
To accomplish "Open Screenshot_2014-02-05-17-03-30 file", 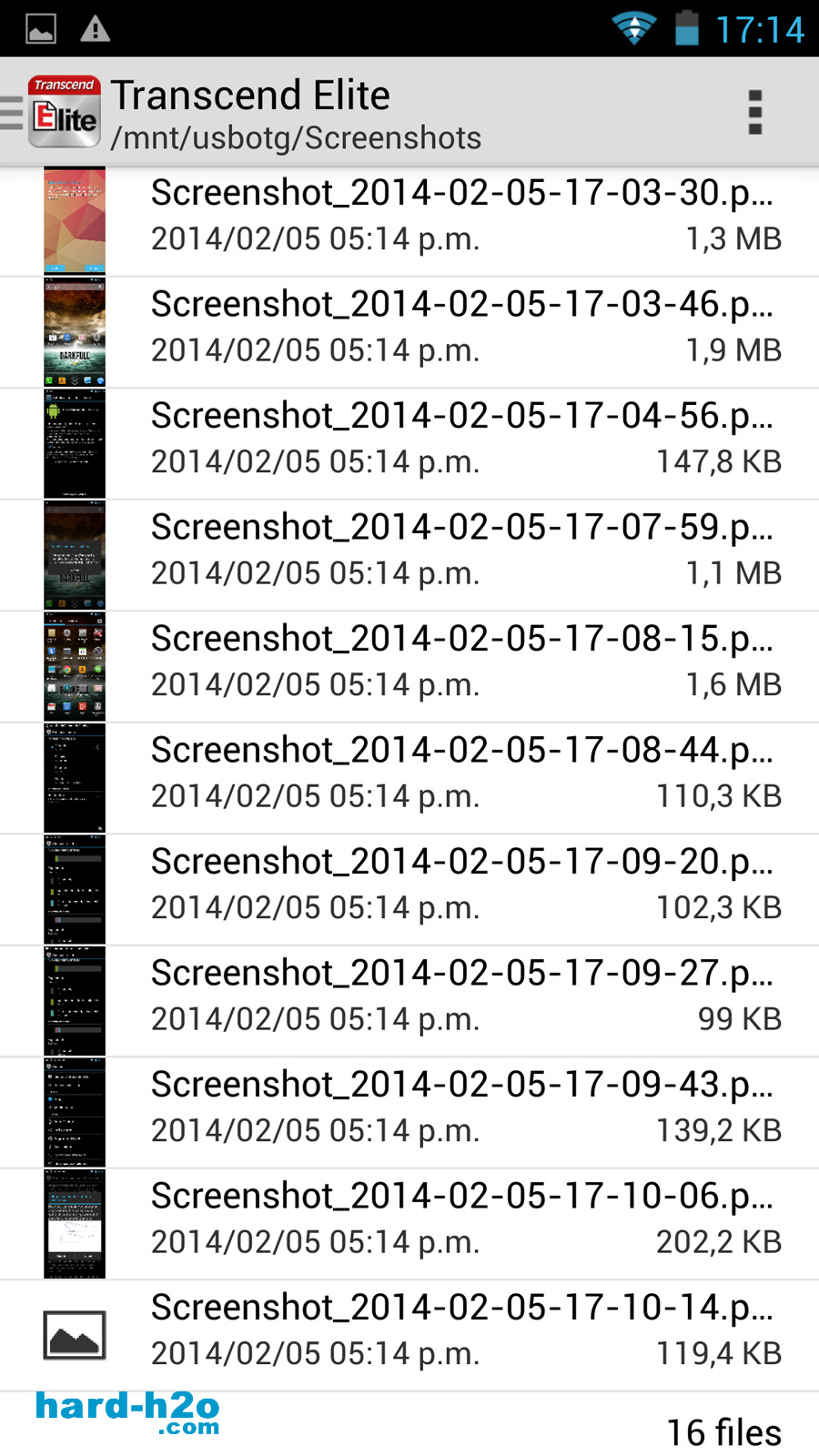I will point(409,220).
